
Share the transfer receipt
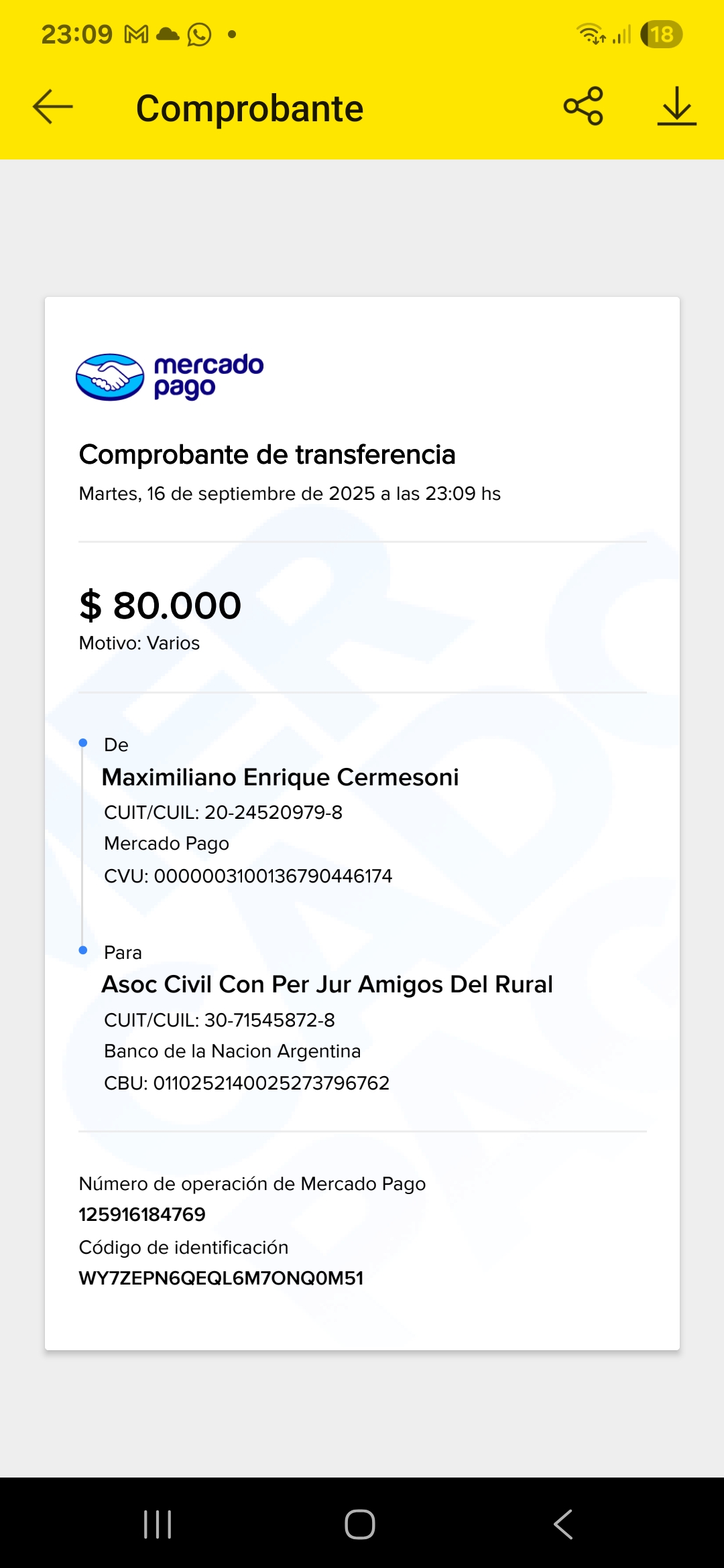[x=583, y=106]
